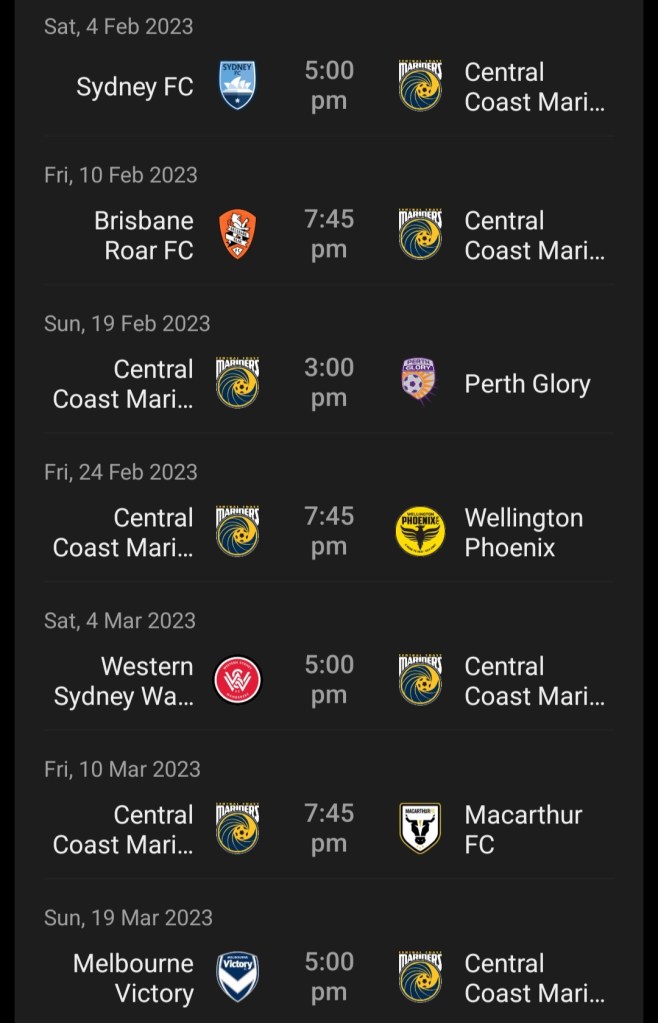View the Macarthur FC fixture
Viewport: 658px width, 1023px height.
coord(328,828)
